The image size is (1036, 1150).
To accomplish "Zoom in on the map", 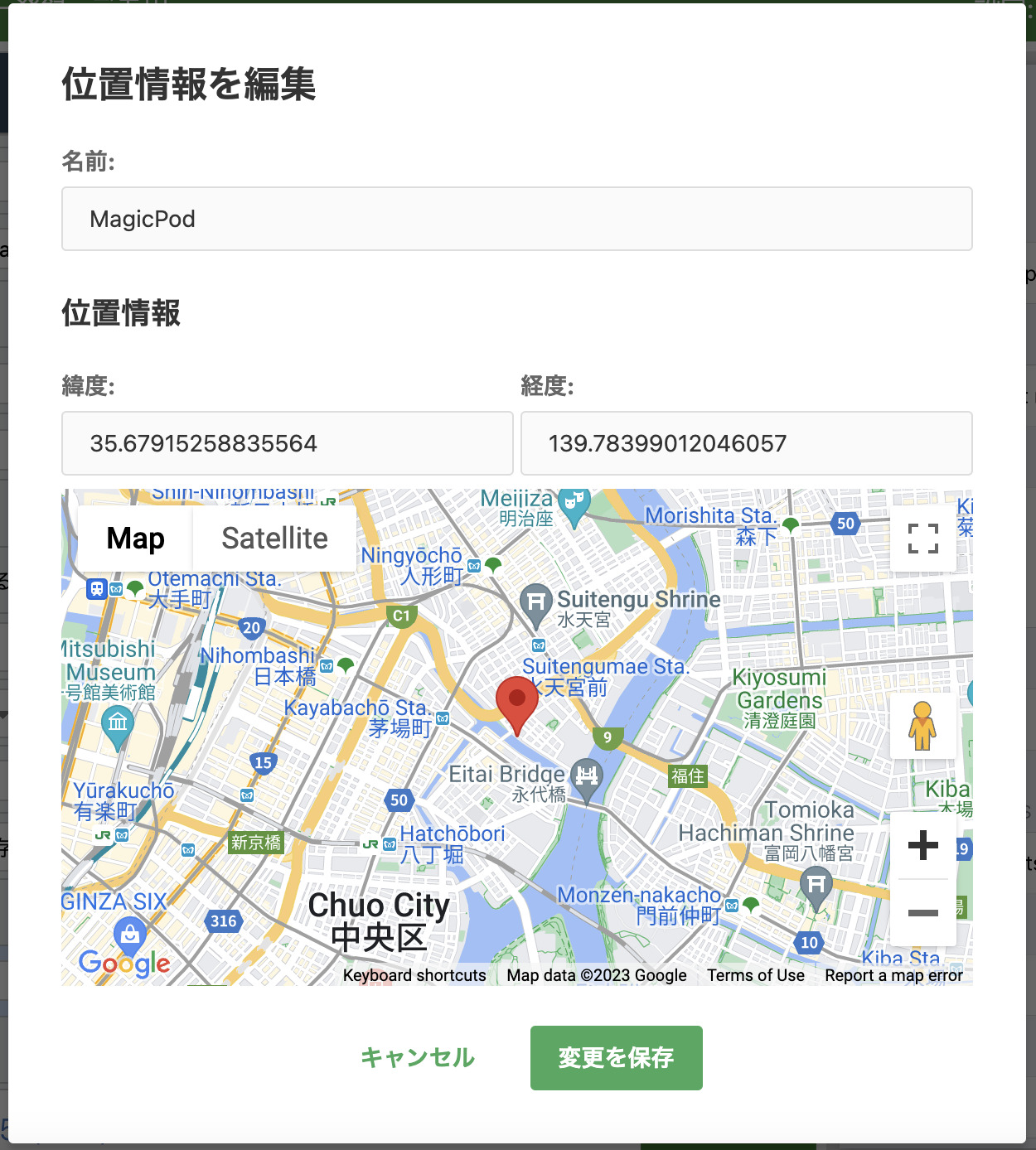I will coord(922,845).
